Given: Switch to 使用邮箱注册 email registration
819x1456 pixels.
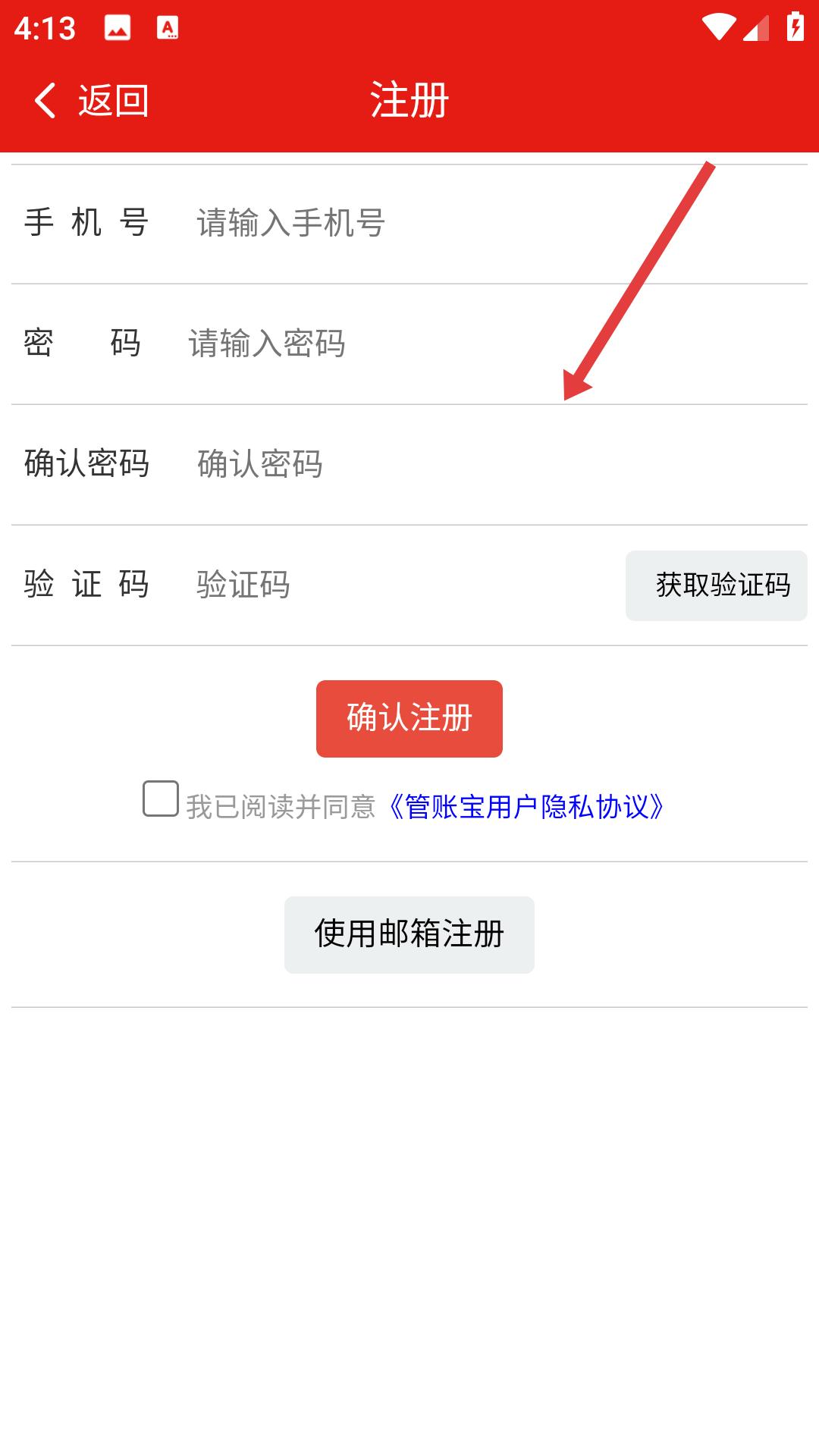Looking at the screenshot, I should pyautogui.click(x=409, y=934).
